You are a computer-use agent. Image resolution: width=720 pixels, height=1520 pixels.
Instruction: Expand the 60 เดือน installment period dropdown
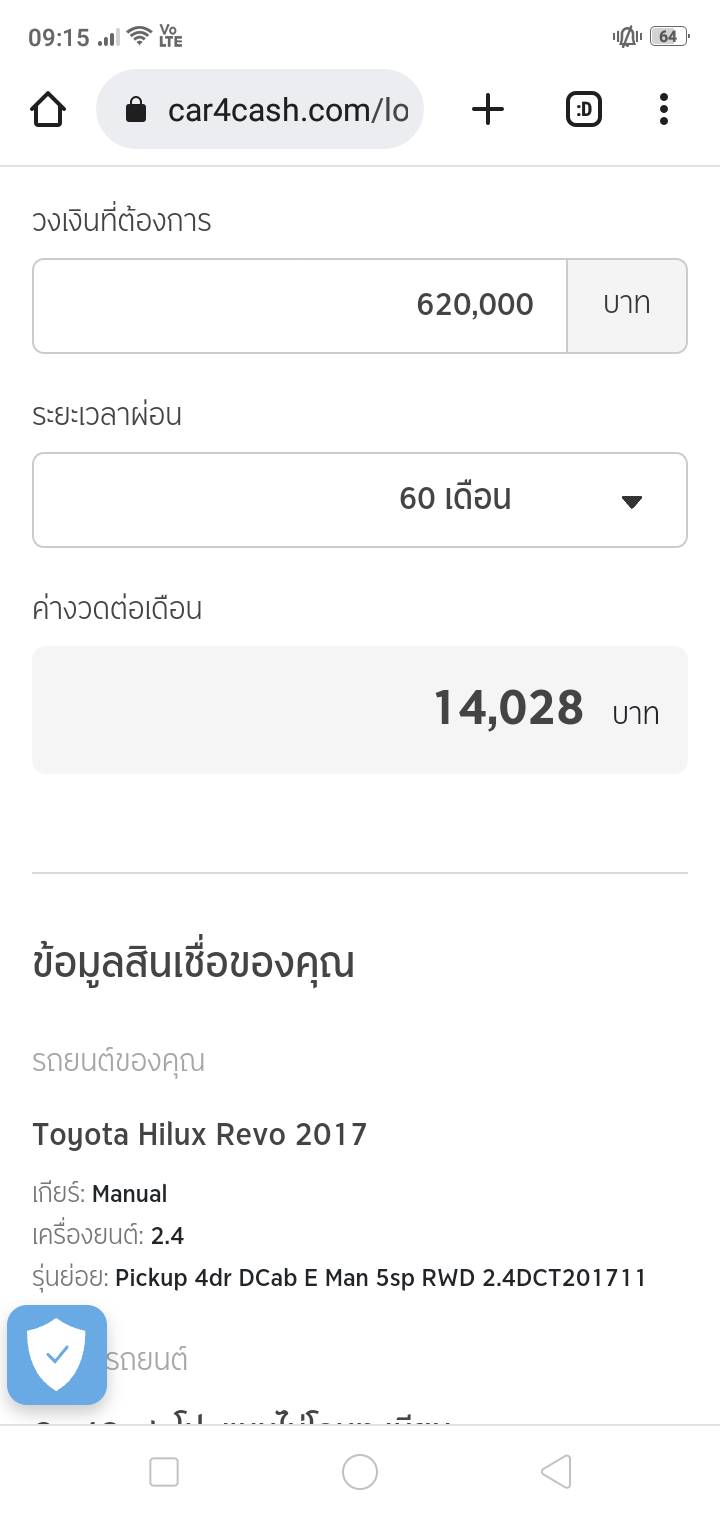point(360,500)
